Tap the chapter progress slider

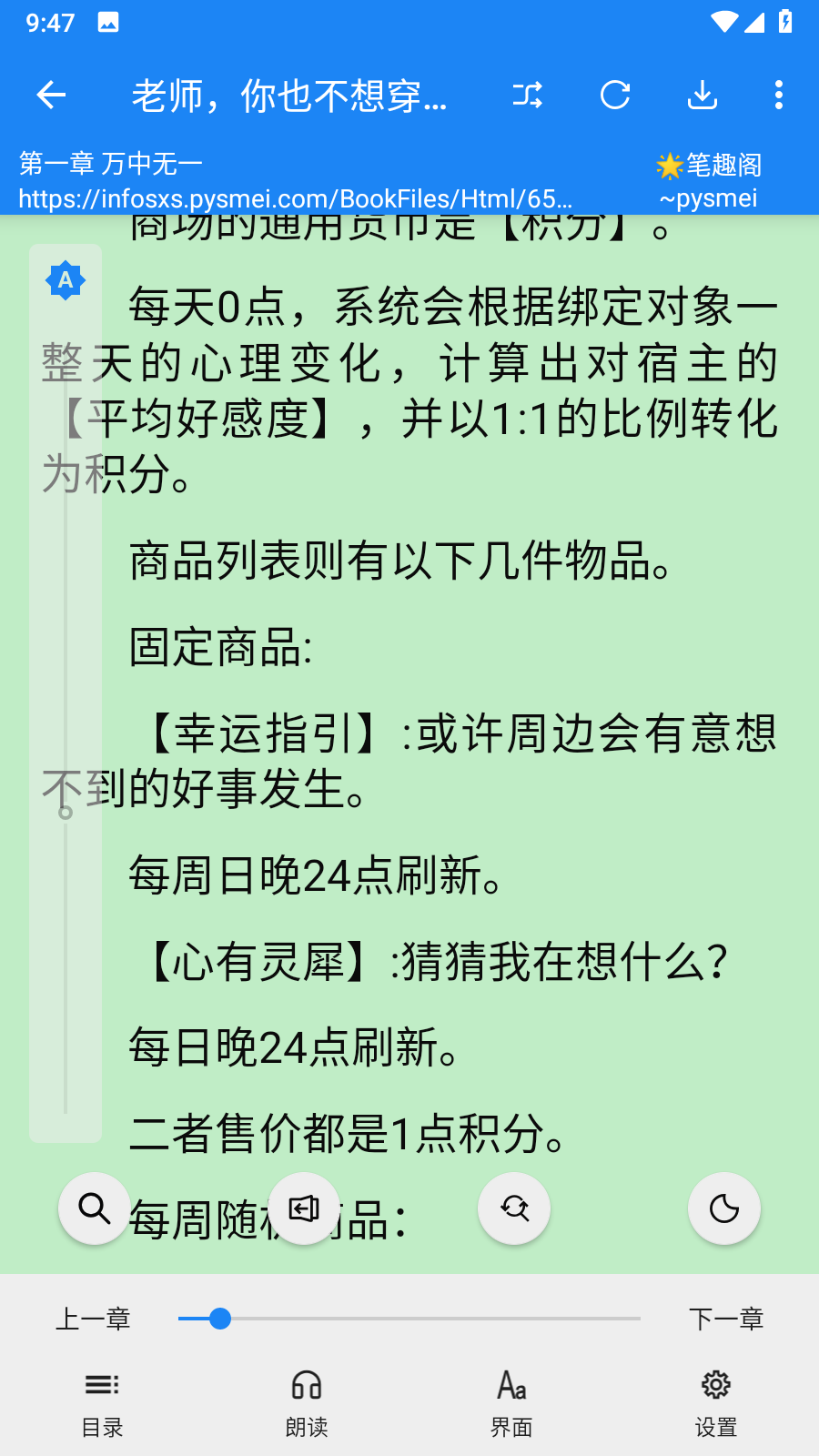409,1319
